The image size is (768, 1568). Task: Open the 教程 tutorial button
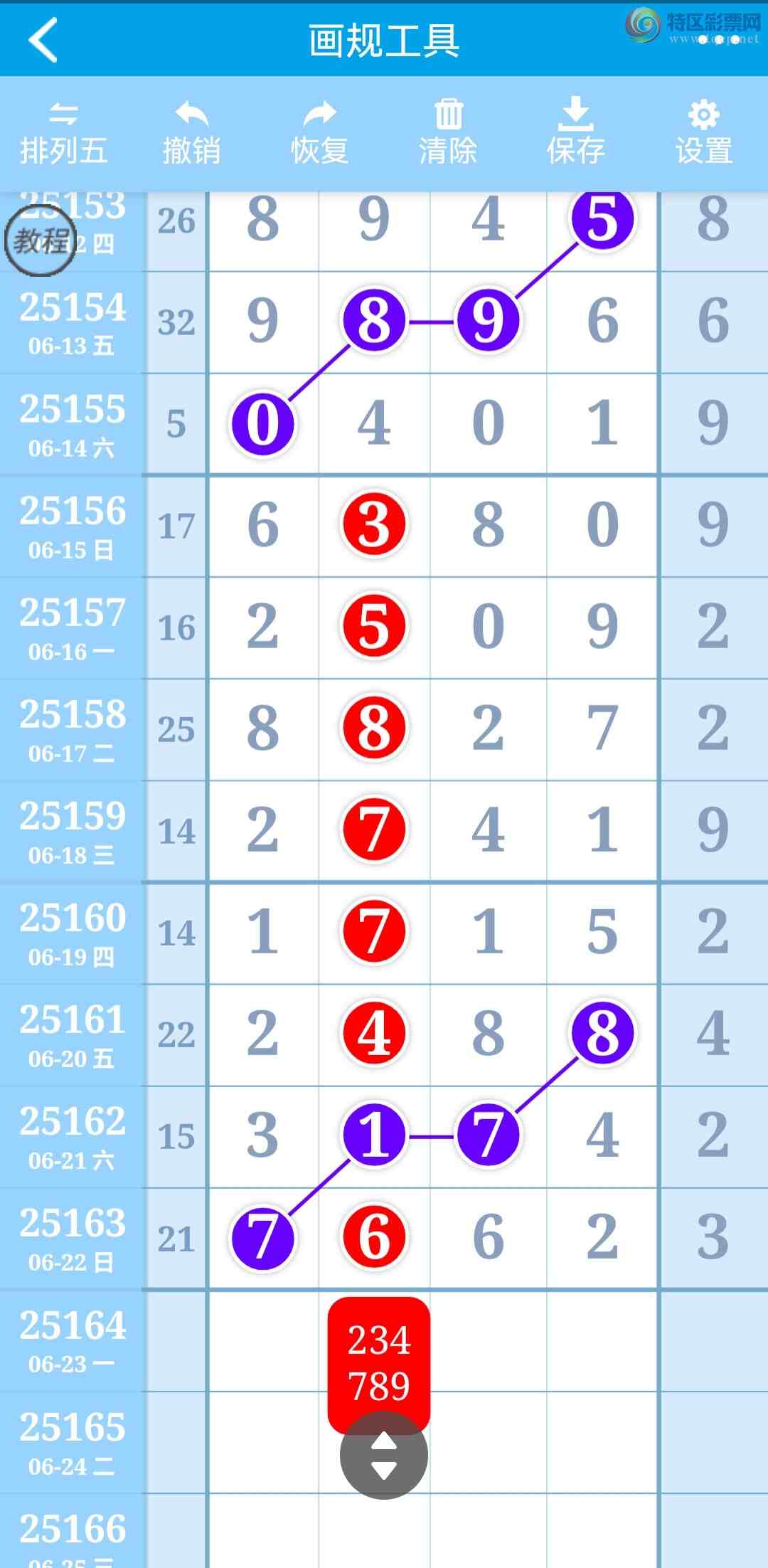point(41,240)
